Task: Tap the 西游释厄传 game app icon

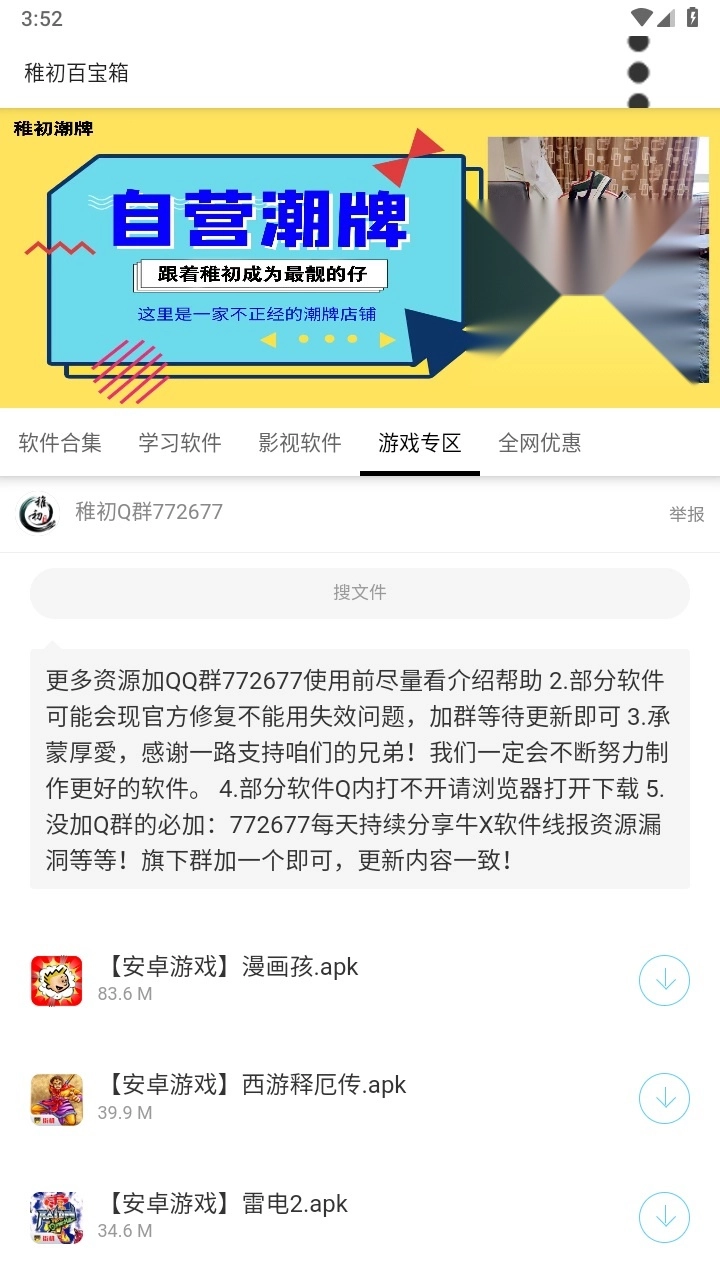Action: [x=55, y=1098]
